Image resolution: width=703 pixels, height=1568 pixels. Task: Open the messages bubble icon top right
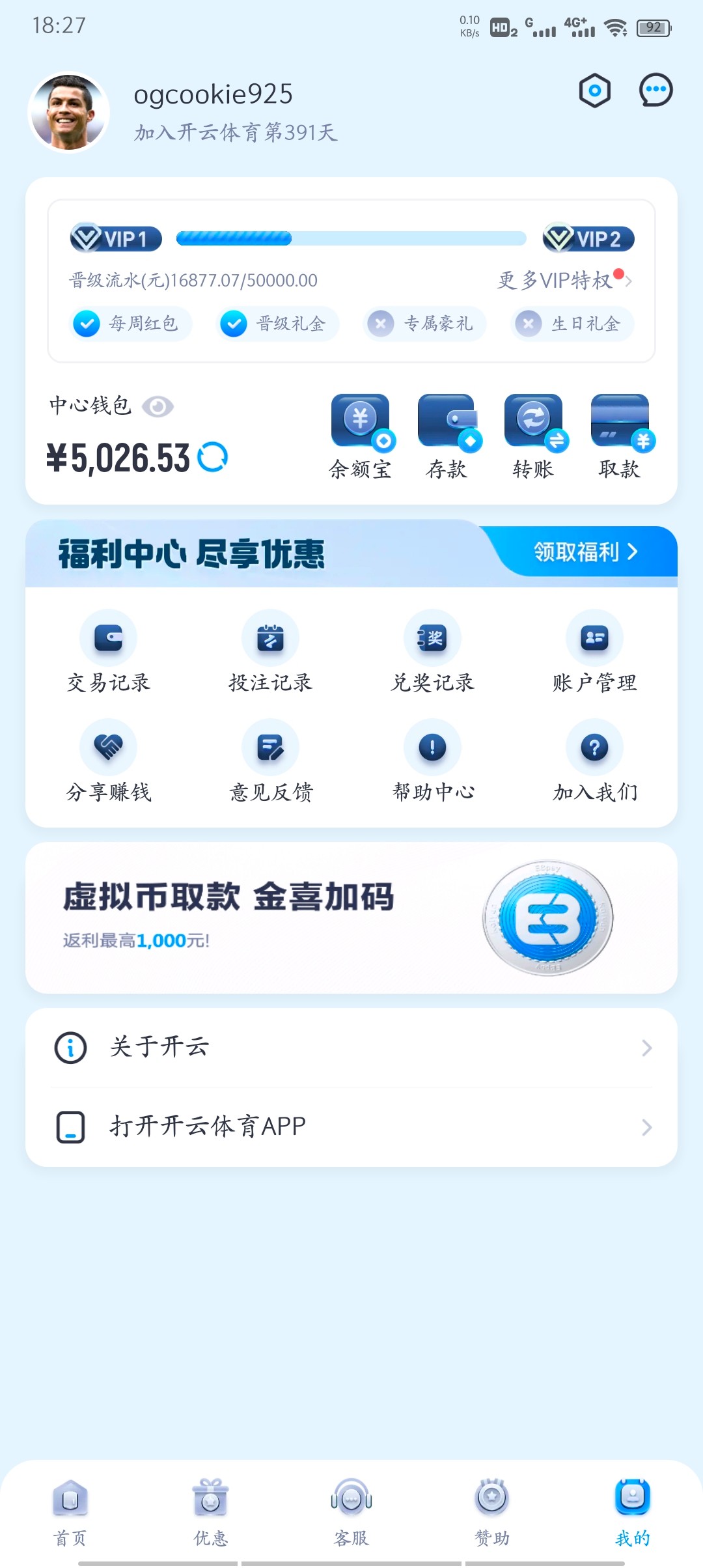tap(655, 91)
